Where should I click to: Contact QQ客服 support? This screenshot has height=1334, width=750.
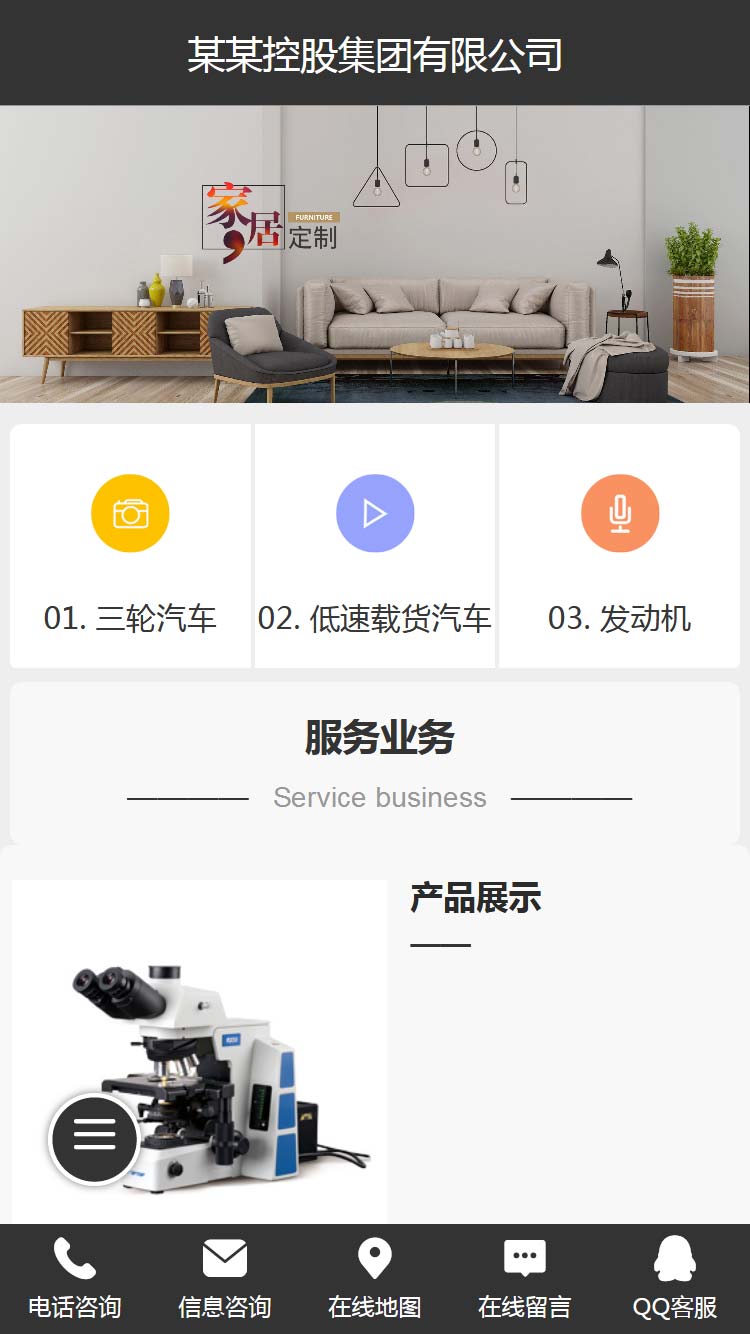click(x=675, y=1278)
